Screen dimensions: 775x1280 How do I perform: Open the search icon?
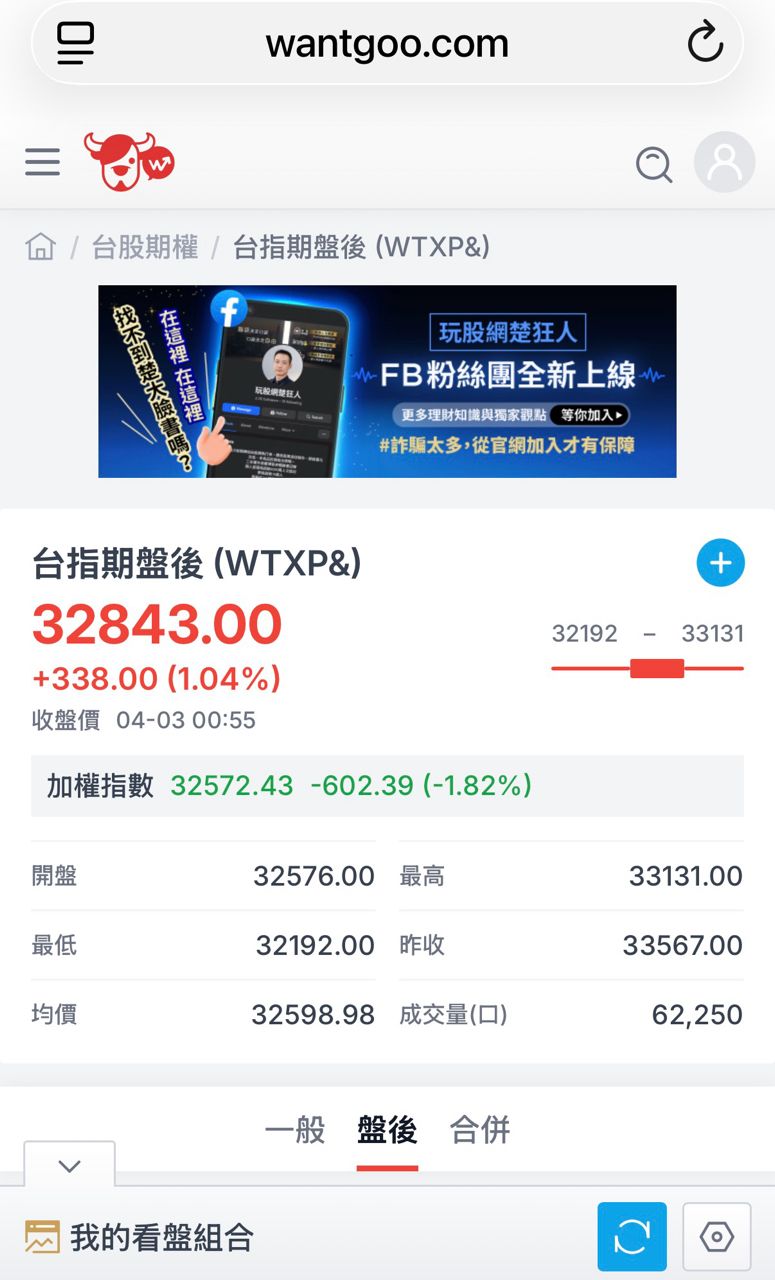(x=654, y=163)
